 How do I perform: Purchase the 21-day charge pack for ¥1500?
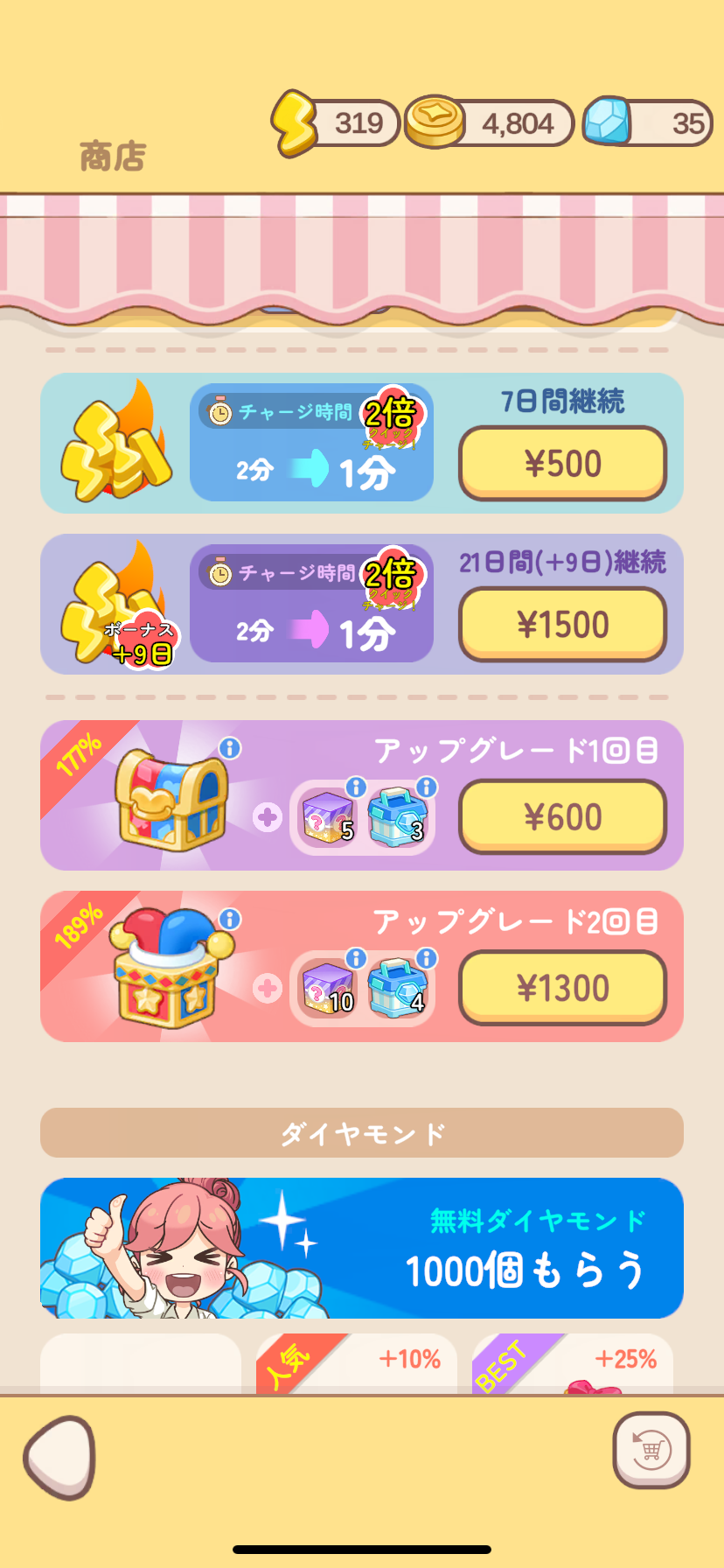[x=562, y=624]
